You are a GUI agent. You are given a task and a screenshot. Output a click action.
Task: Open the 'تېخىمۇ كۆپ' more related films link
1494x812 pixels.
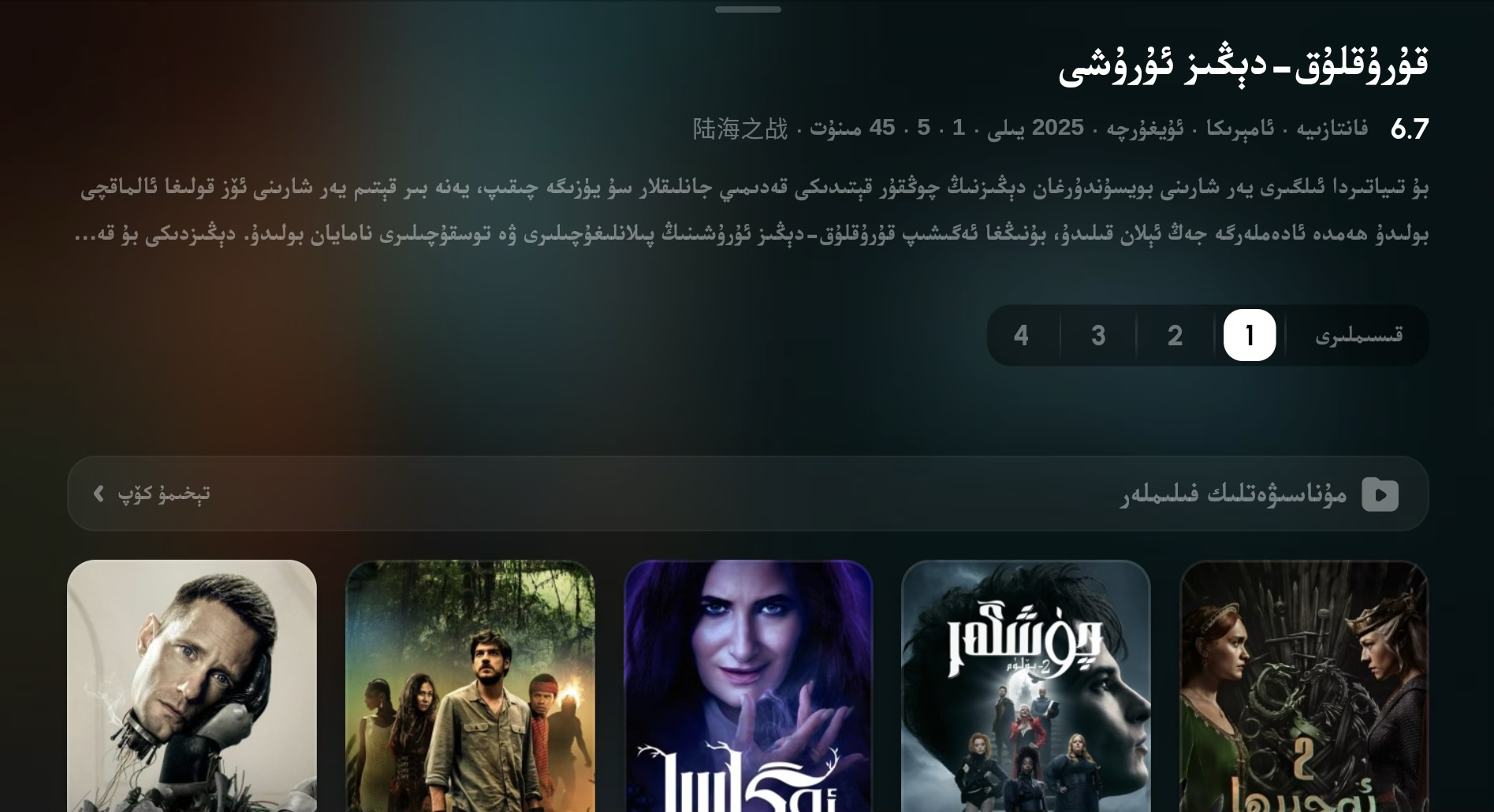(152, 494)
